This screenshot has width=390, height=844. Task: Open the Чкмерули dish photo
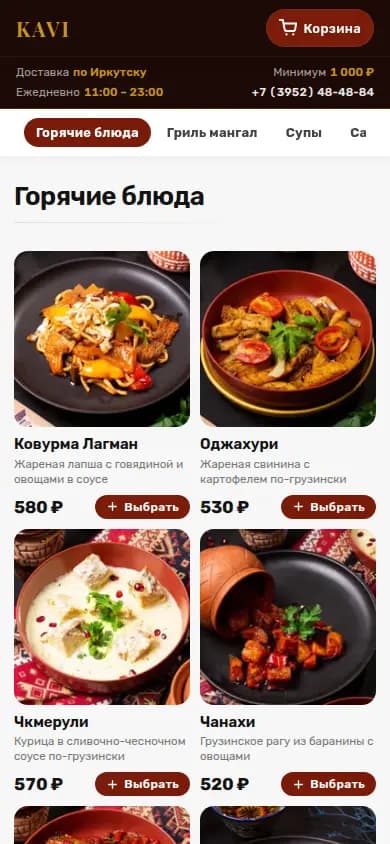102,617
